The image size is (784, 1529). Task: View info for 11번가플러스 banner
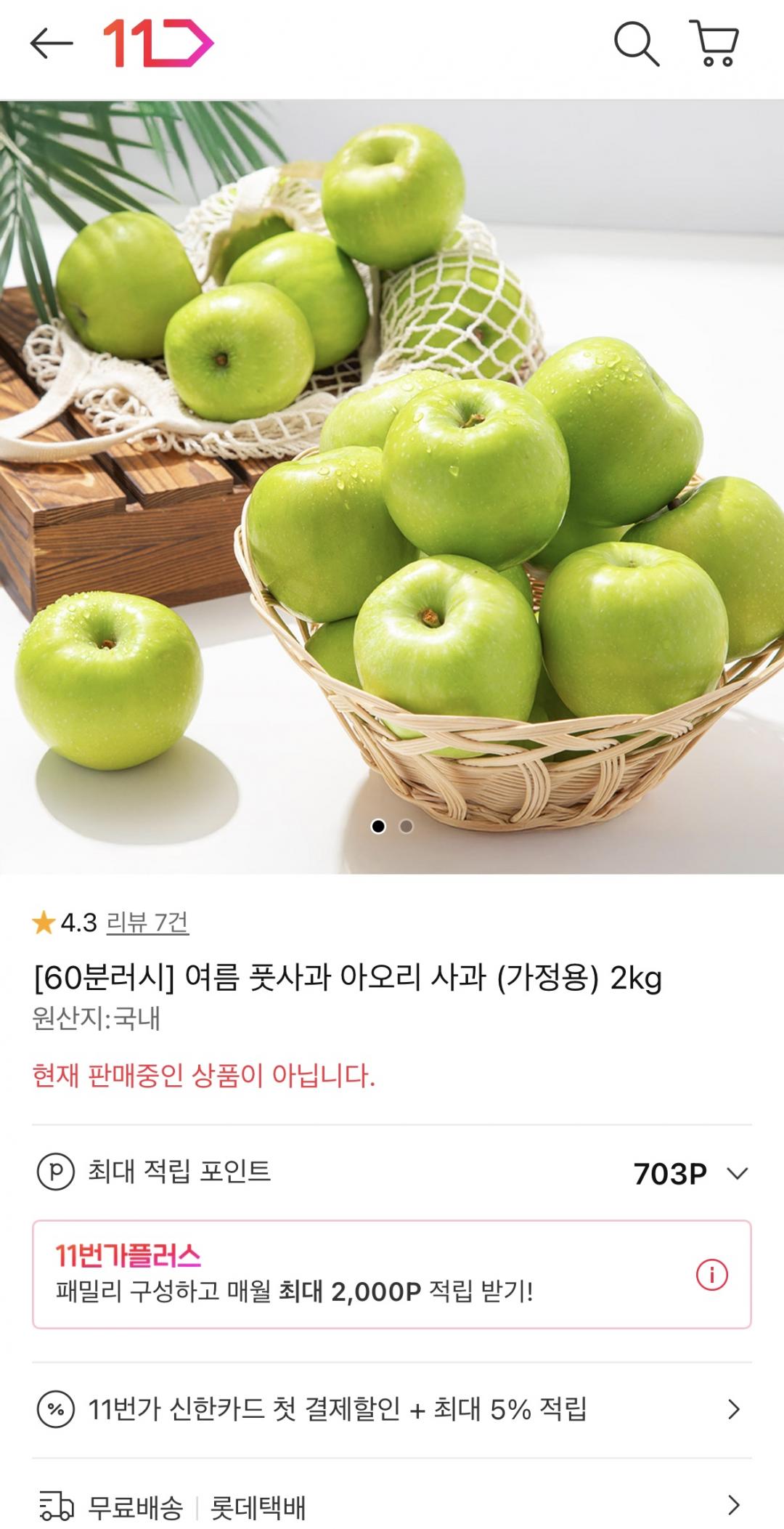tap(711, 1275)
